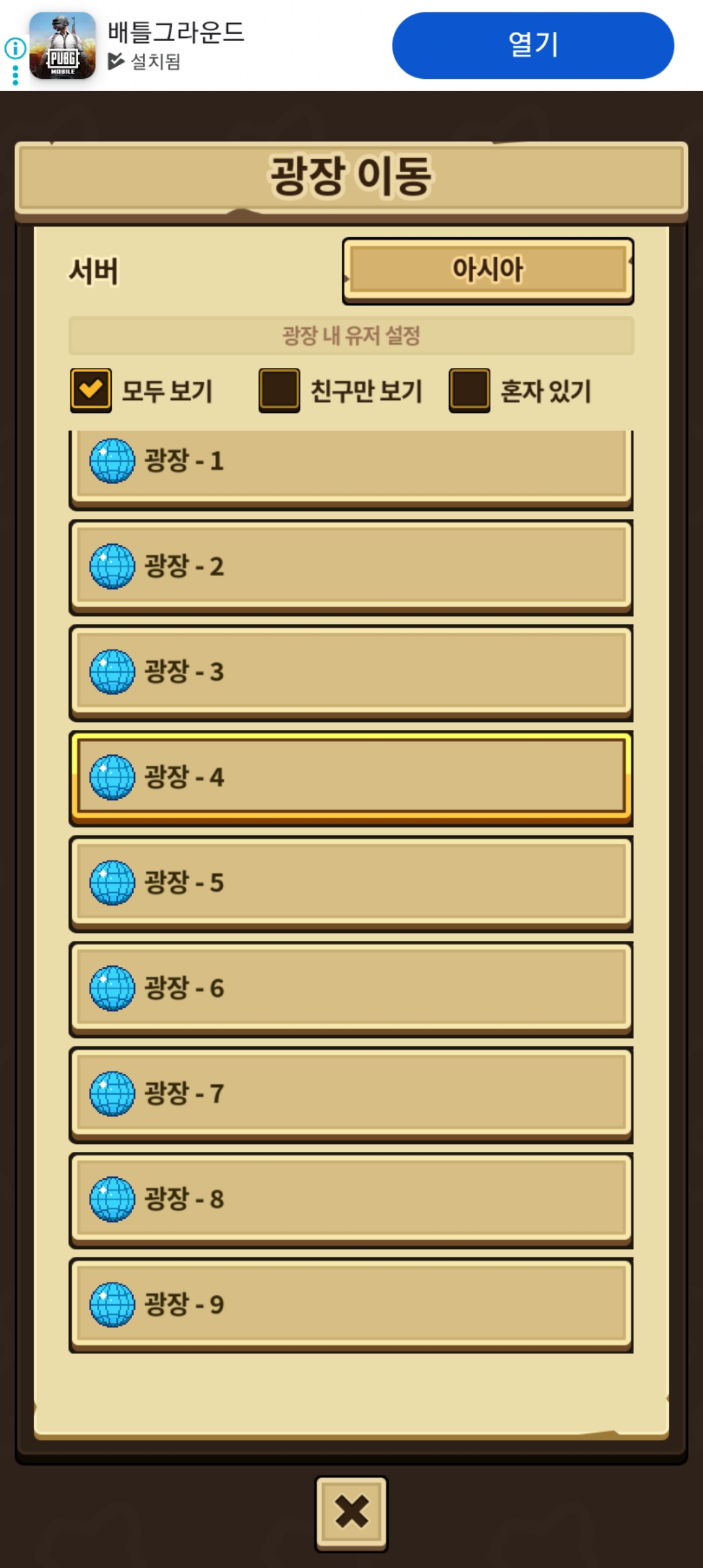Go to 광장 - 3
The width and height of the screenshot is (703, 1568).
pyautogui.click(x=351, y=672)
